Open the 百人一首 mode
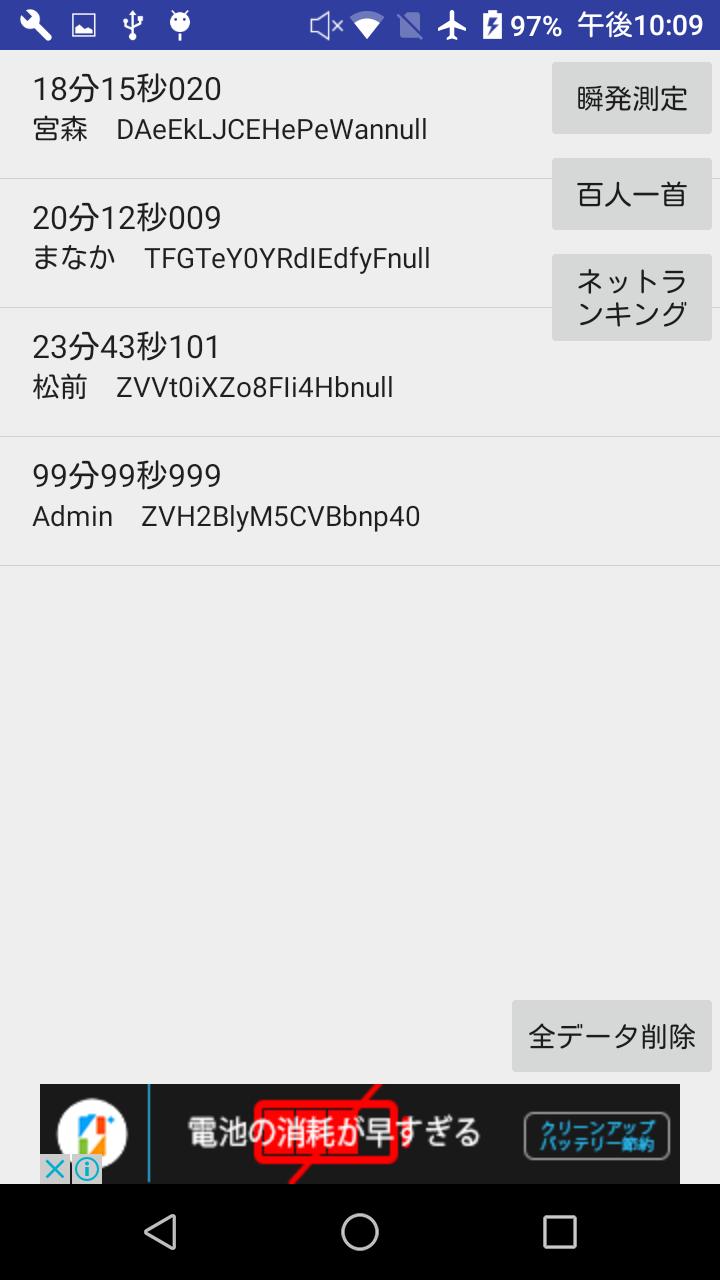The width and height of the screenshot is (720, 1280). point(631,194)
